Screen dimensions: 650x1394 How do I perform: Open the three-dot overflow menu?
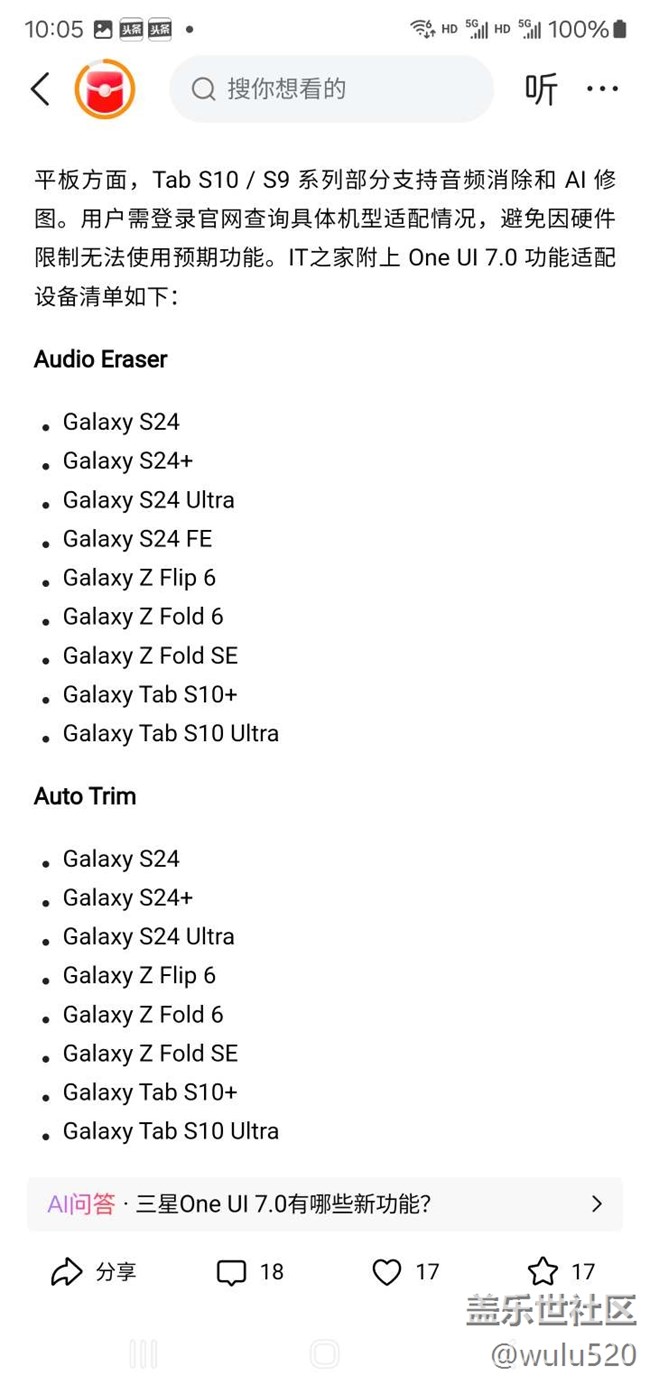coord(602,89)
